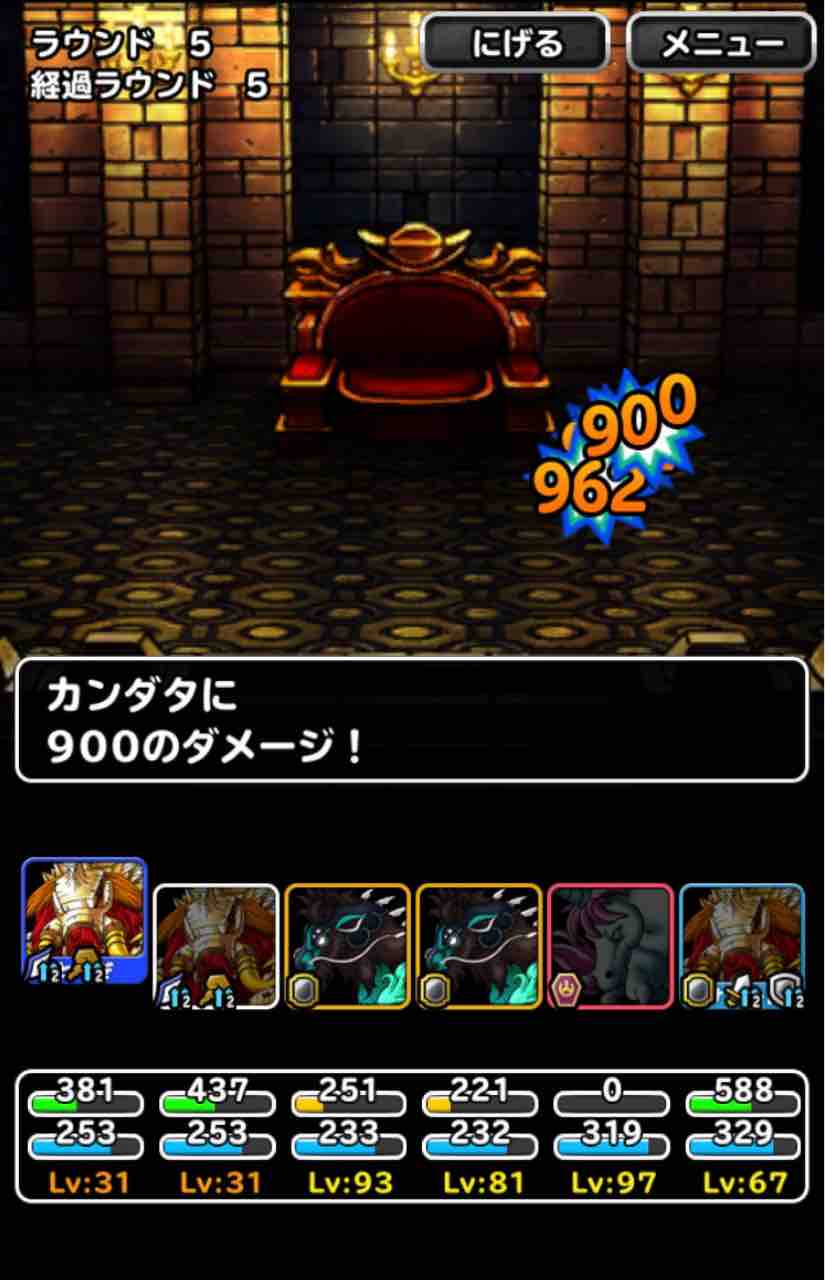
Task: Select the Lv:97 fallen monster portrait
Action: pos(610,946)
